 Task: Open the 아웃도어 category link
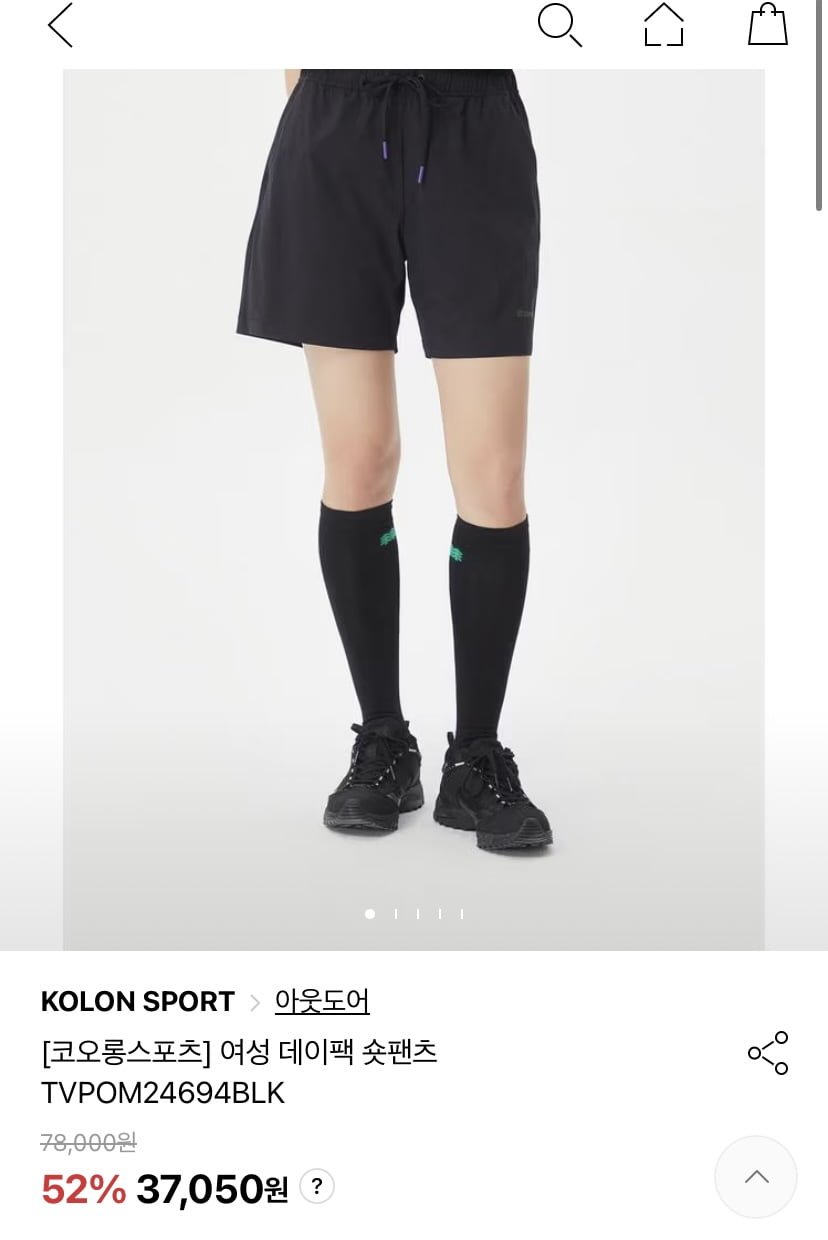(x=322, y=1001)
